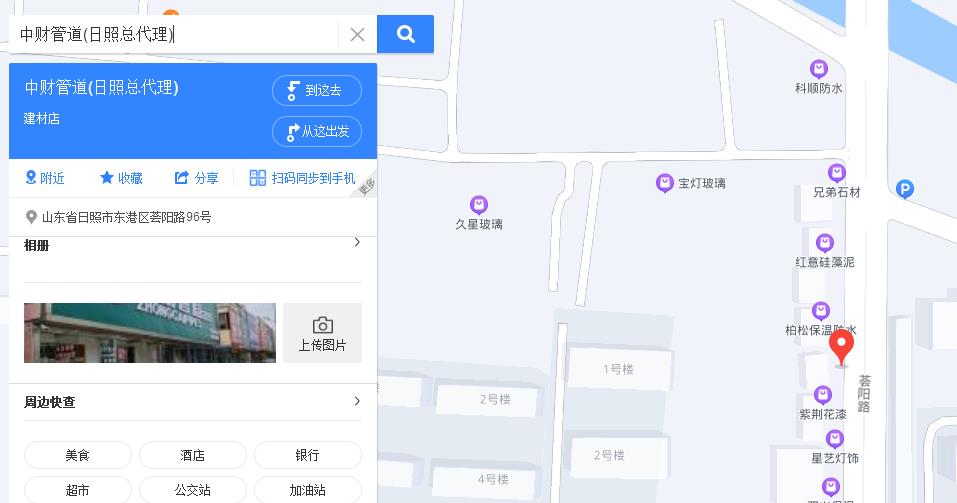Tap 扫码同步到手机 to sync to phone
The width and height of the screenshot is (957, 503).
point(302,178)
